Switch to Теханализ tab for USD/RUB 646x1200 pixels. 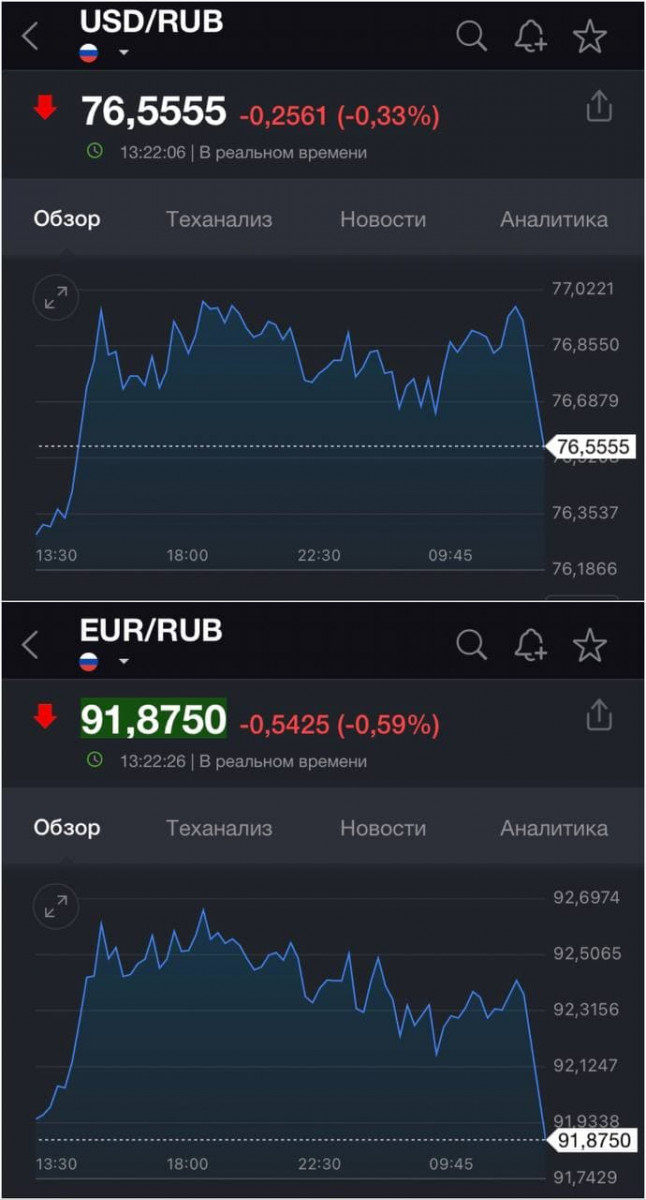click(x=219, y=219)
